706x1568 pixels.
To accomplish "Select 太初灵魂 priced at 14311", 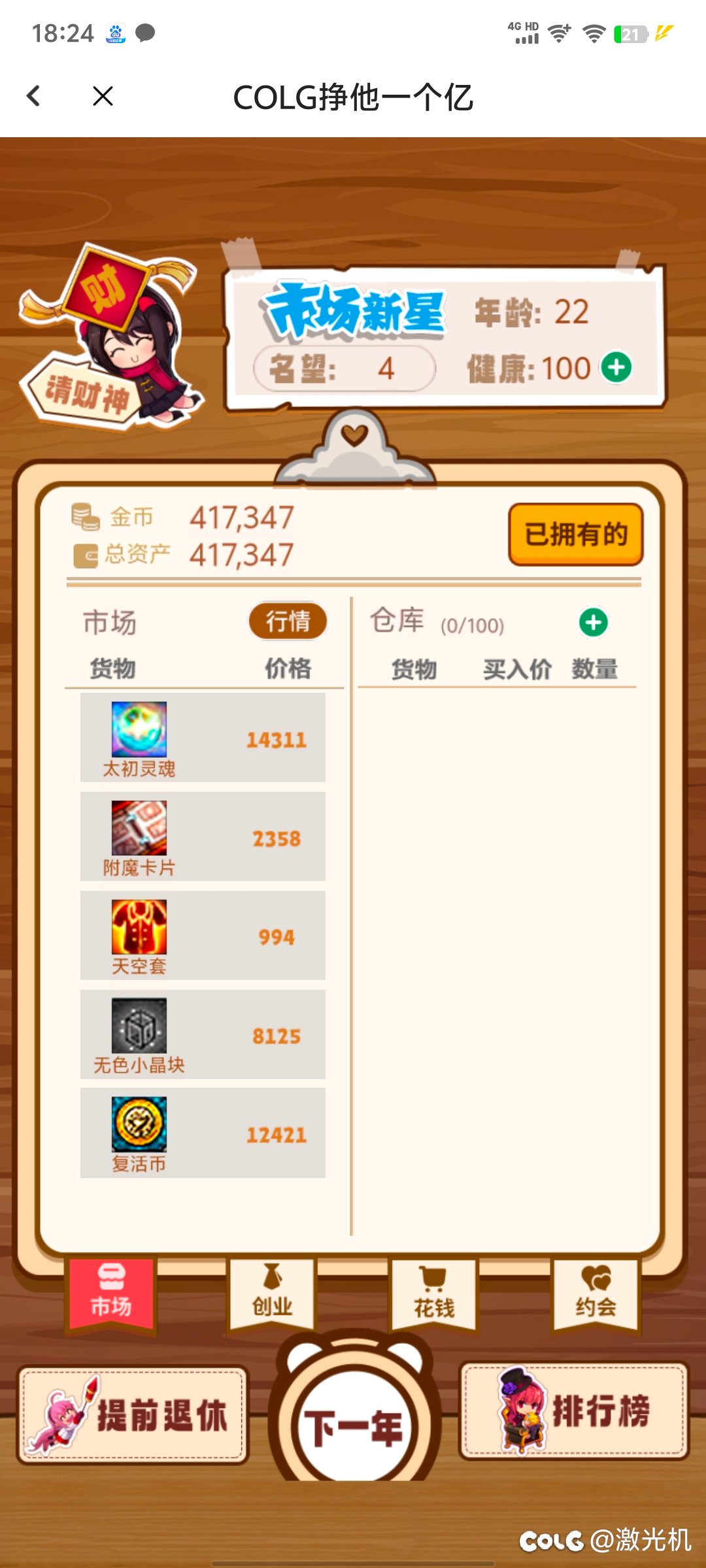I will pyautogui.click(x=203, y=738).
